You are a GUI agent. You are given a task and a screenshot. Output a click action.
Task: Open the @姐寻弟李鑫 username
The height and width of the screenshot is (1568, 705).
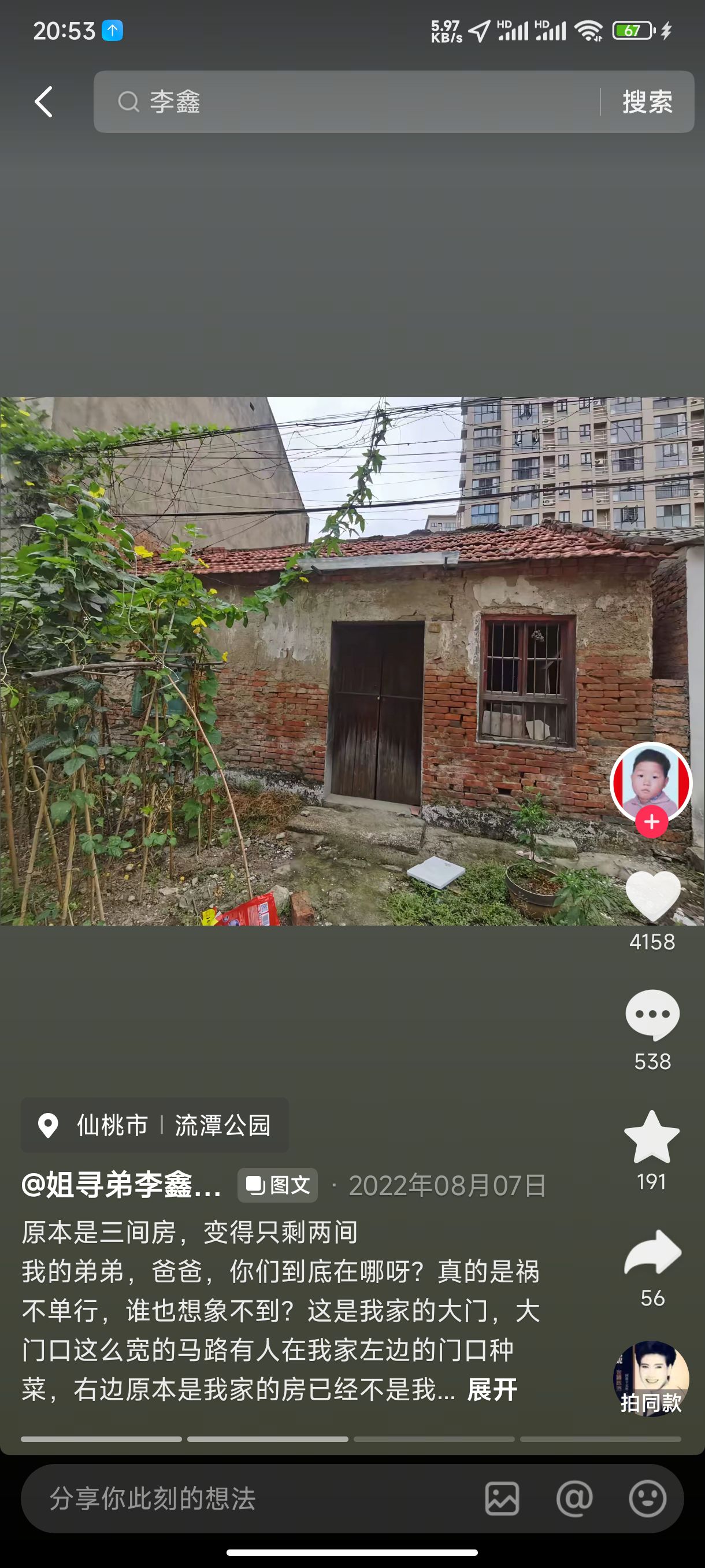point(122,1185)
